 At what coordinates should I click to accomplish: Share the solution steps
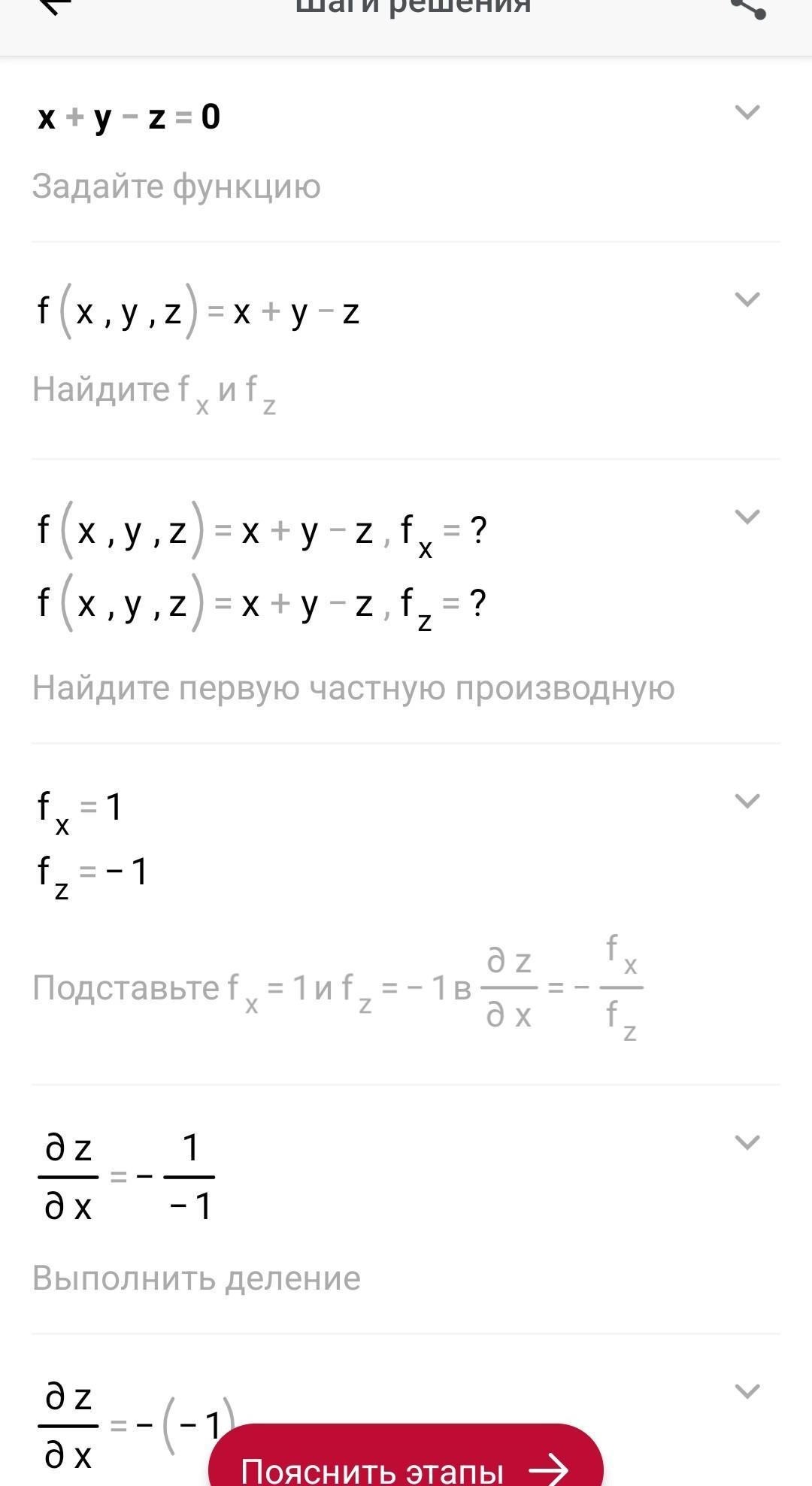[x=749, y=8]
